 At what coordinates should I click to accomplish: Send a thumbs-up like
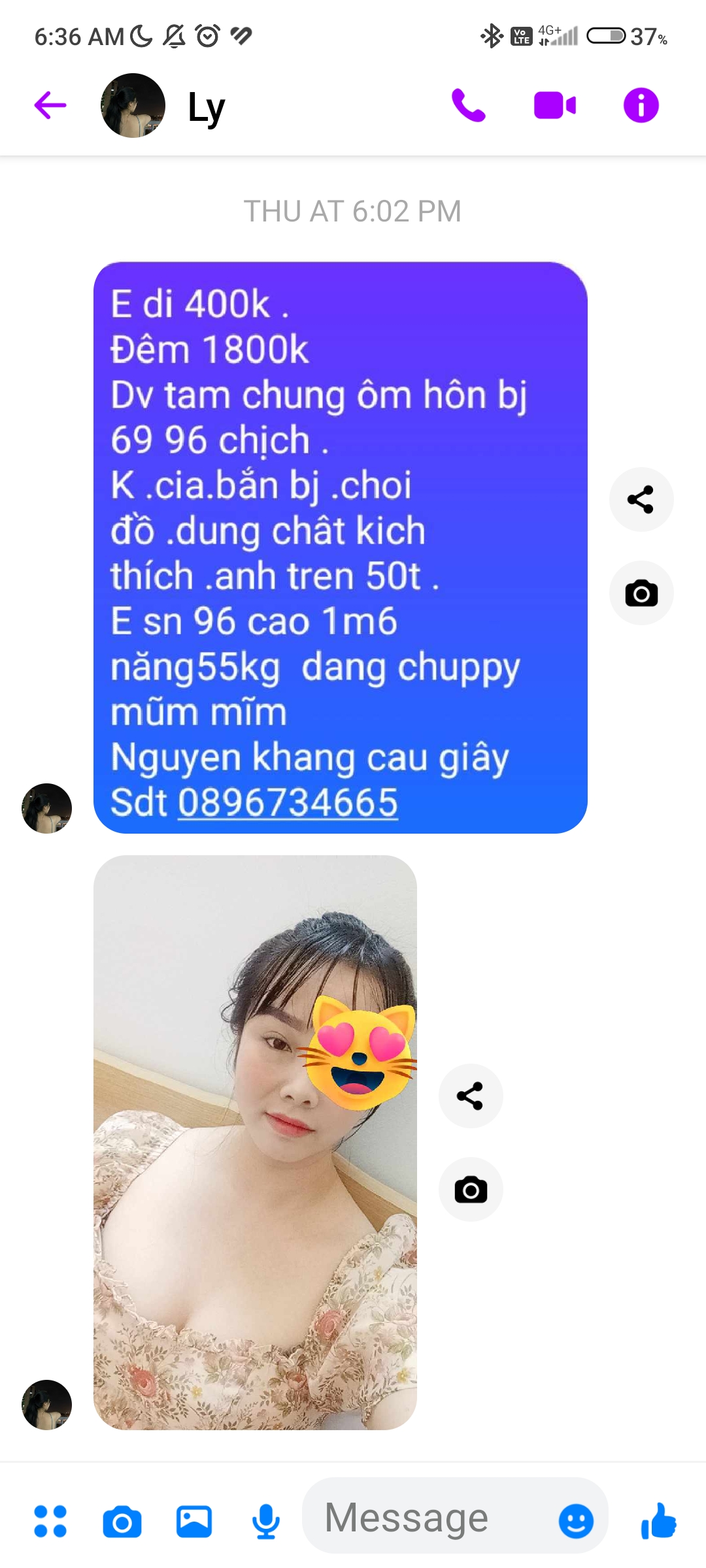(658, 1520)
